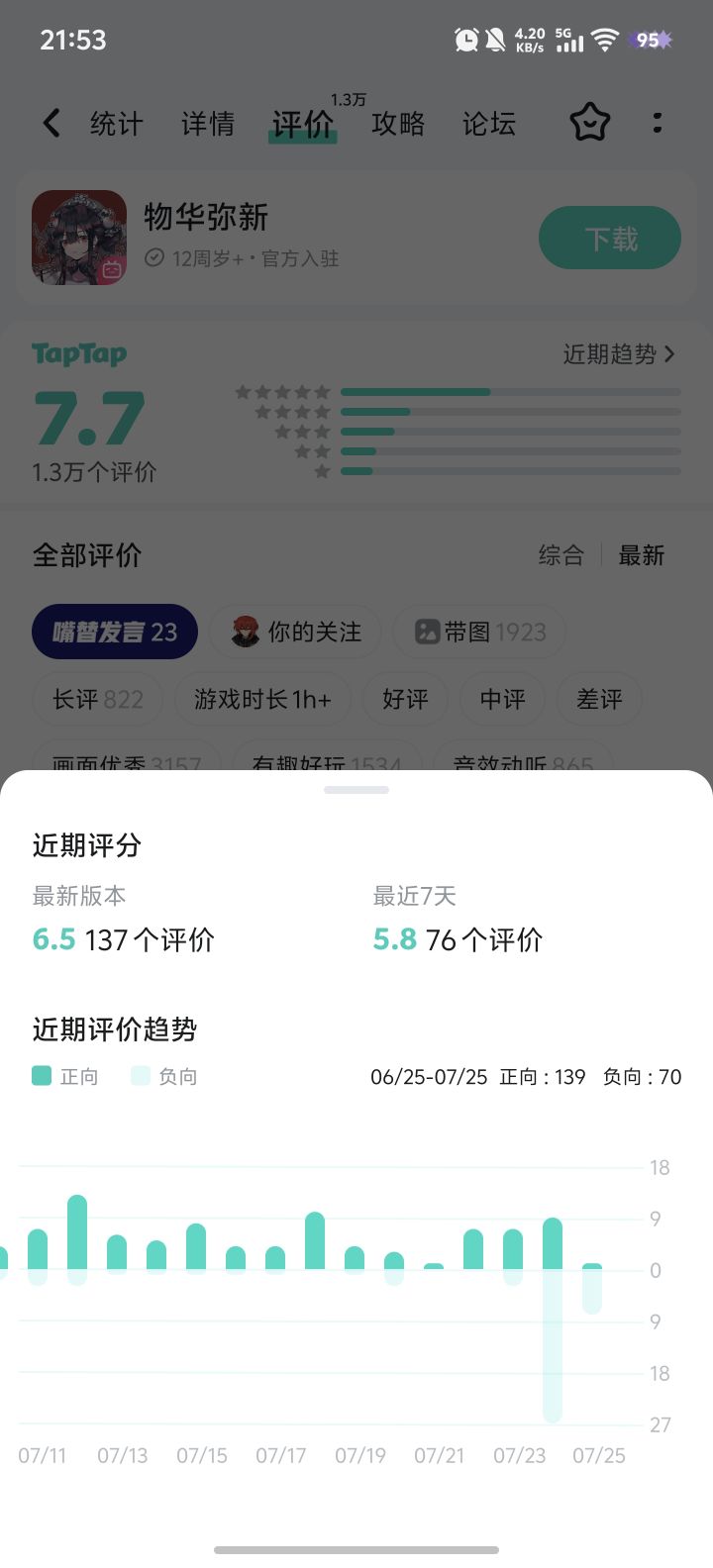Image resolution: width=713 pixels, height=1568 pixels.
Task: Toggle the 正向 legend series
Action: tap(65, 1076)
